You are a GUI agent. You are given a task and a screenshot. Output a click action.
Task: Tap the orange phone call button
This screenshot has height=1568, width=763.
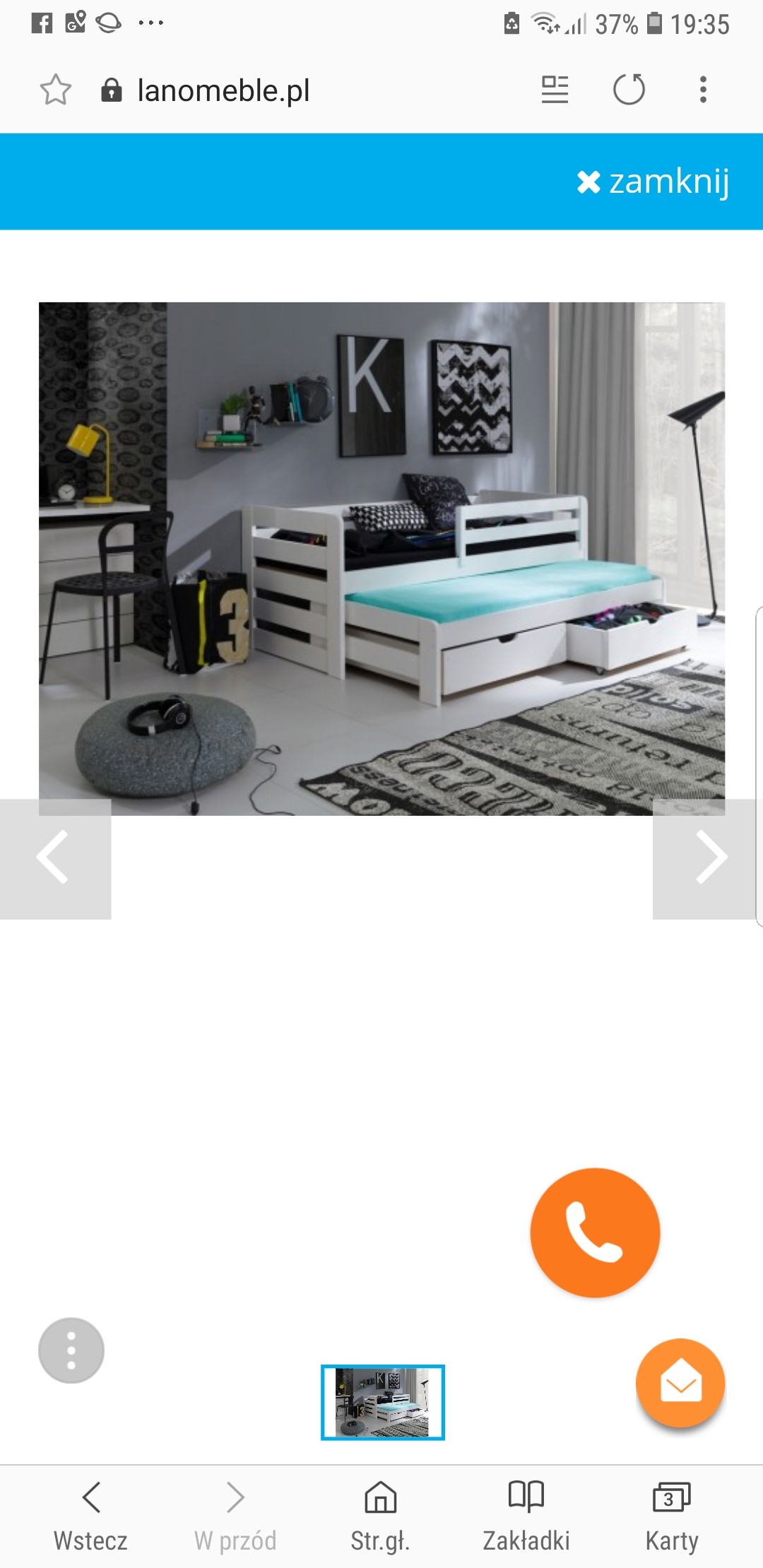pyautogui.click(x=595, y=1233)
